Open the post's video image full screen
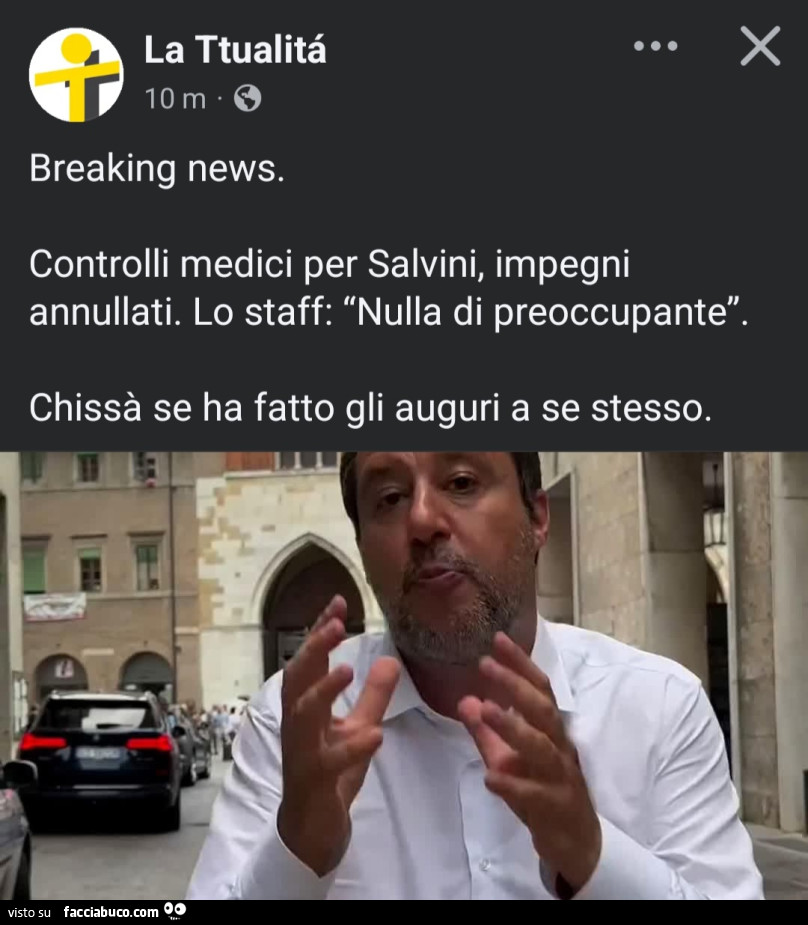Screen dimensions: 808x925 (x=404, y=675)
